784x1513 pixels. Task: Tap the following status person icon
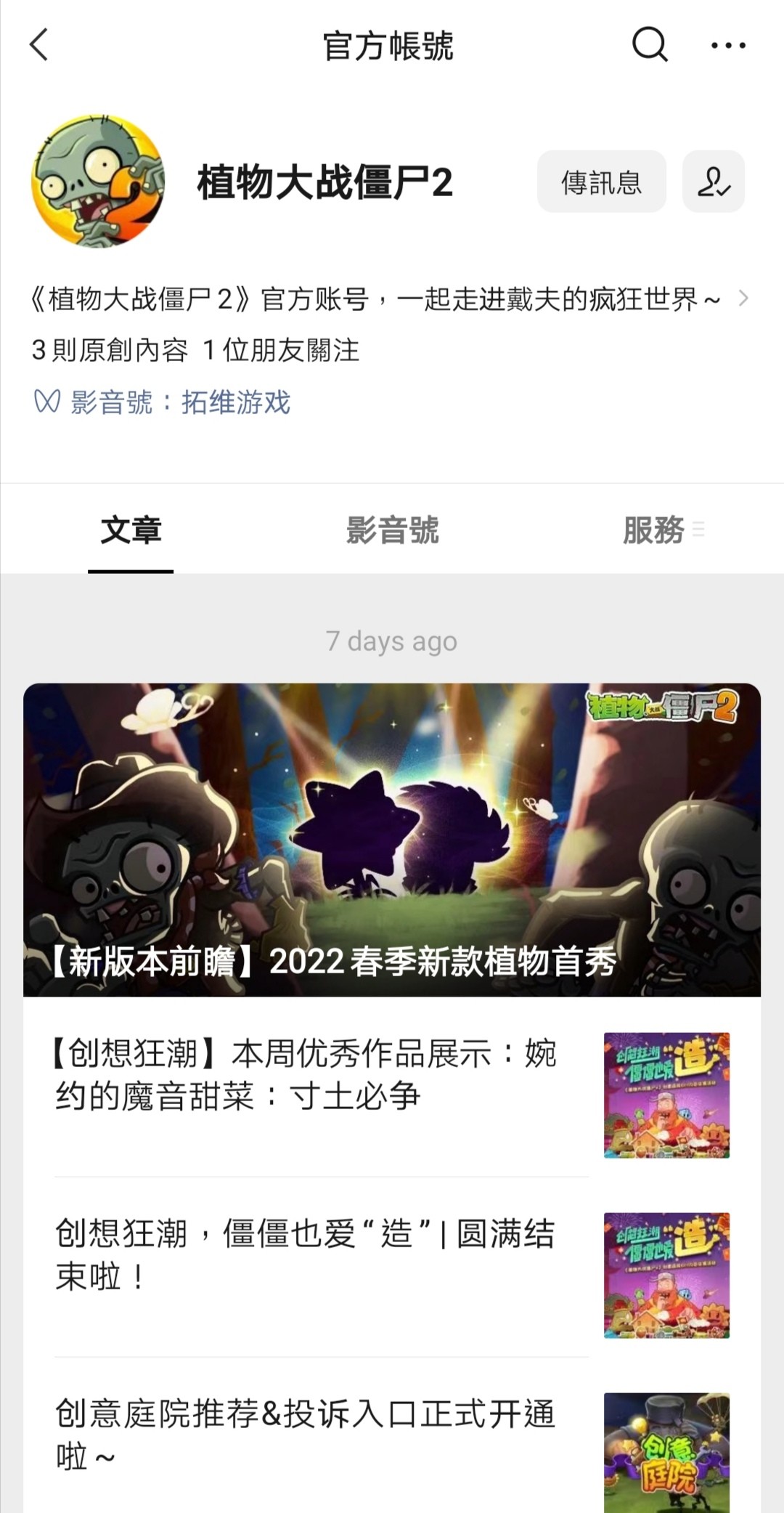coord(714,182)
